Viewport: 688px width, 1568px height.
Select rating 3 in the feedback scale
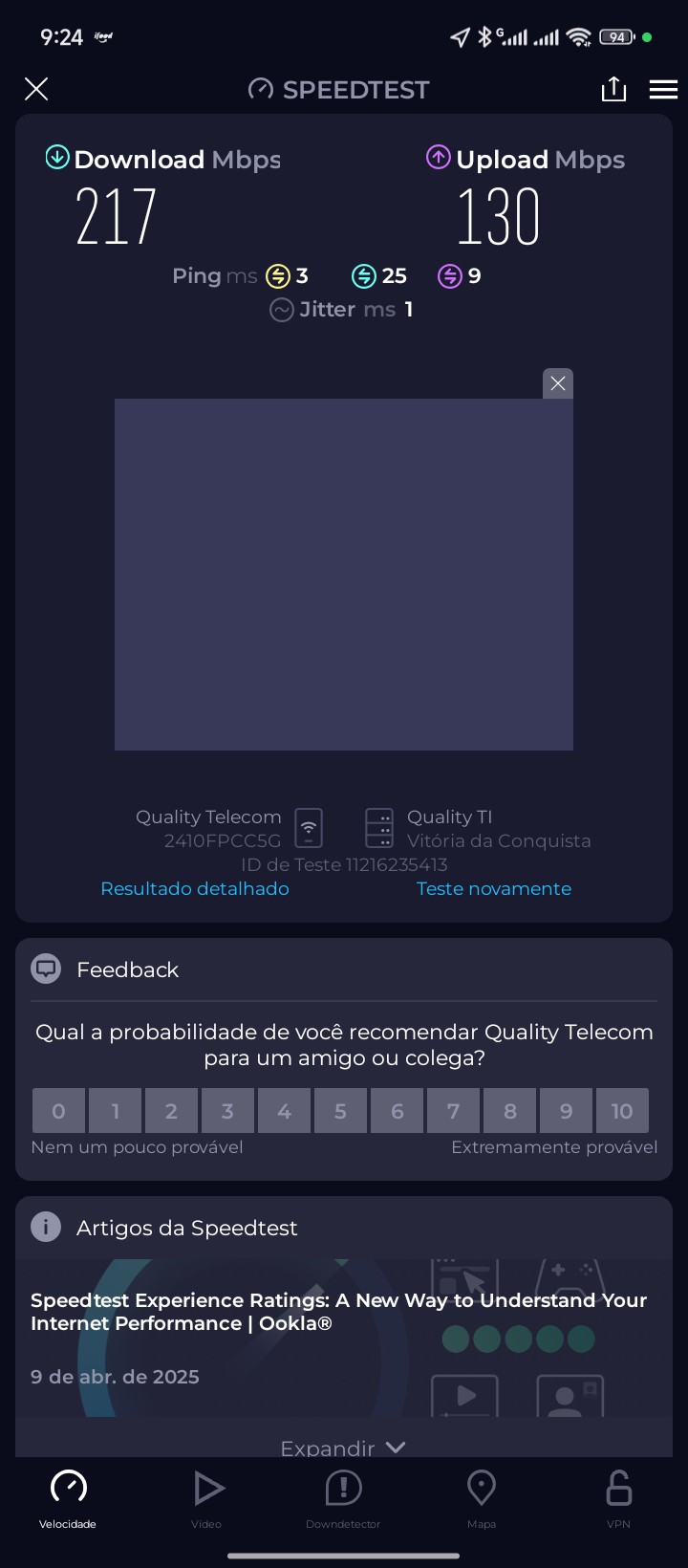tap(227, 1111)
